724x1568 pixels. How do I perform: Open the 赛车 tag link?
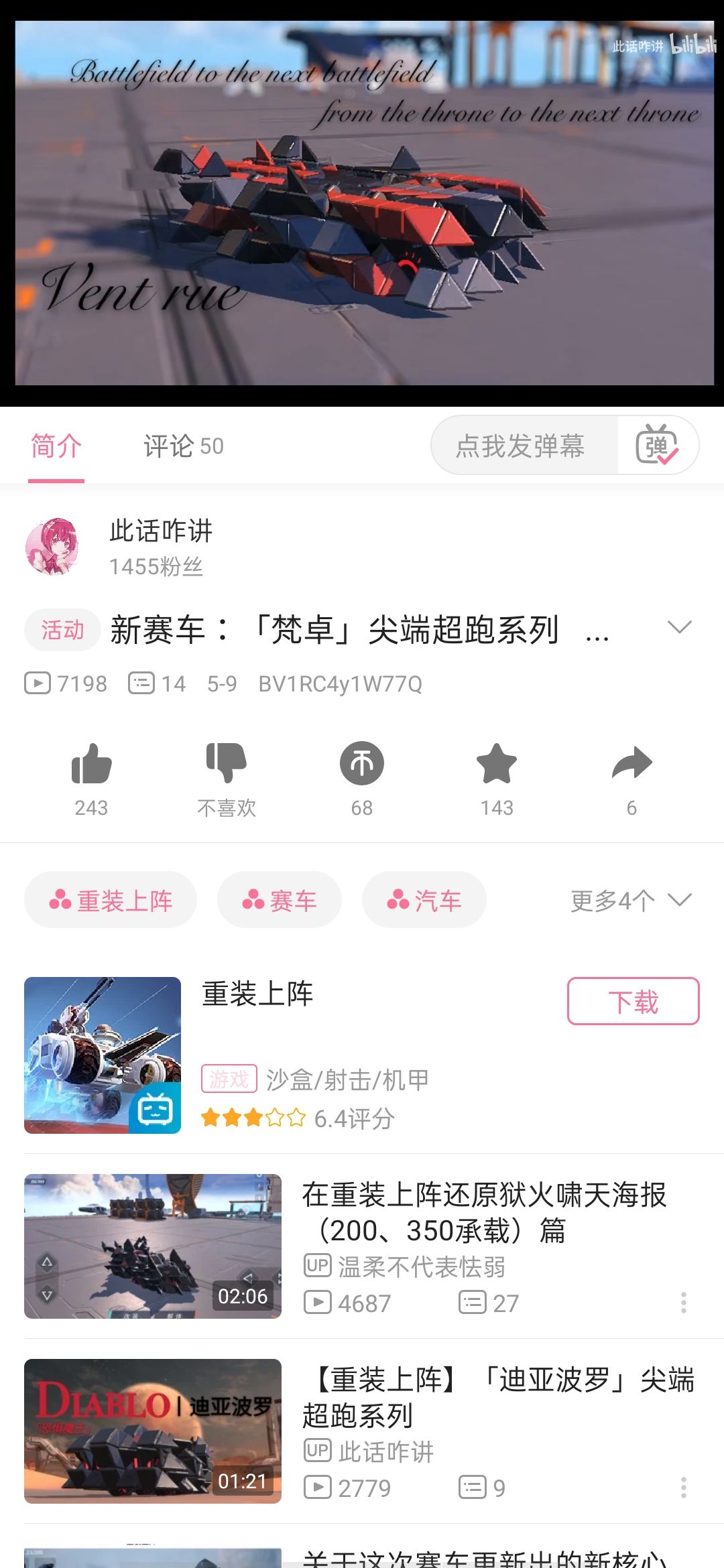(x=279, y=900)
